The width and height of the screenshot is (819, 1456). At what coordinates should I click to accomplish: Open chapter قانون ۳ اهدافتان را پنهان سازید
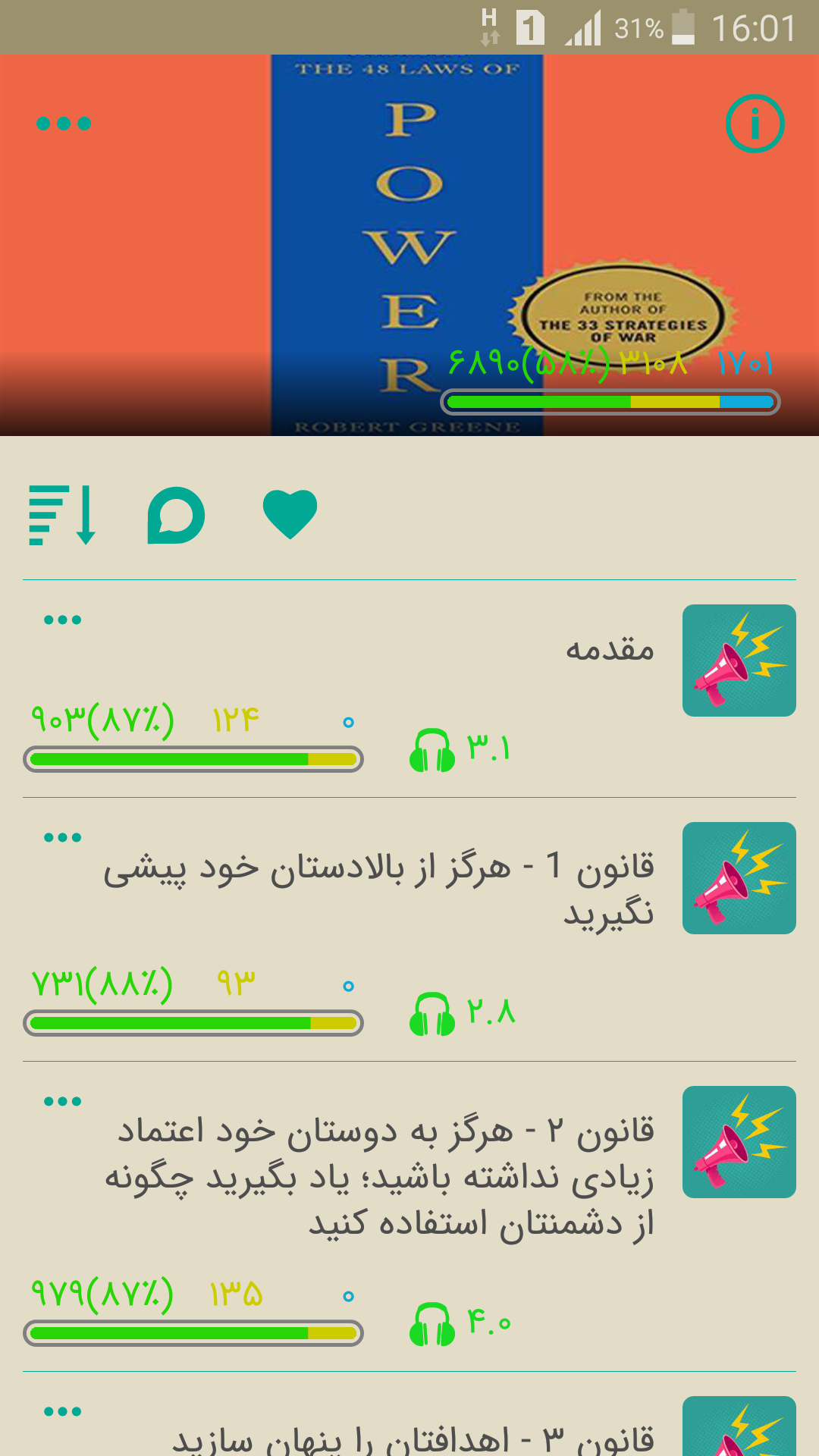pyautogui.click(x=413, y=1438)
